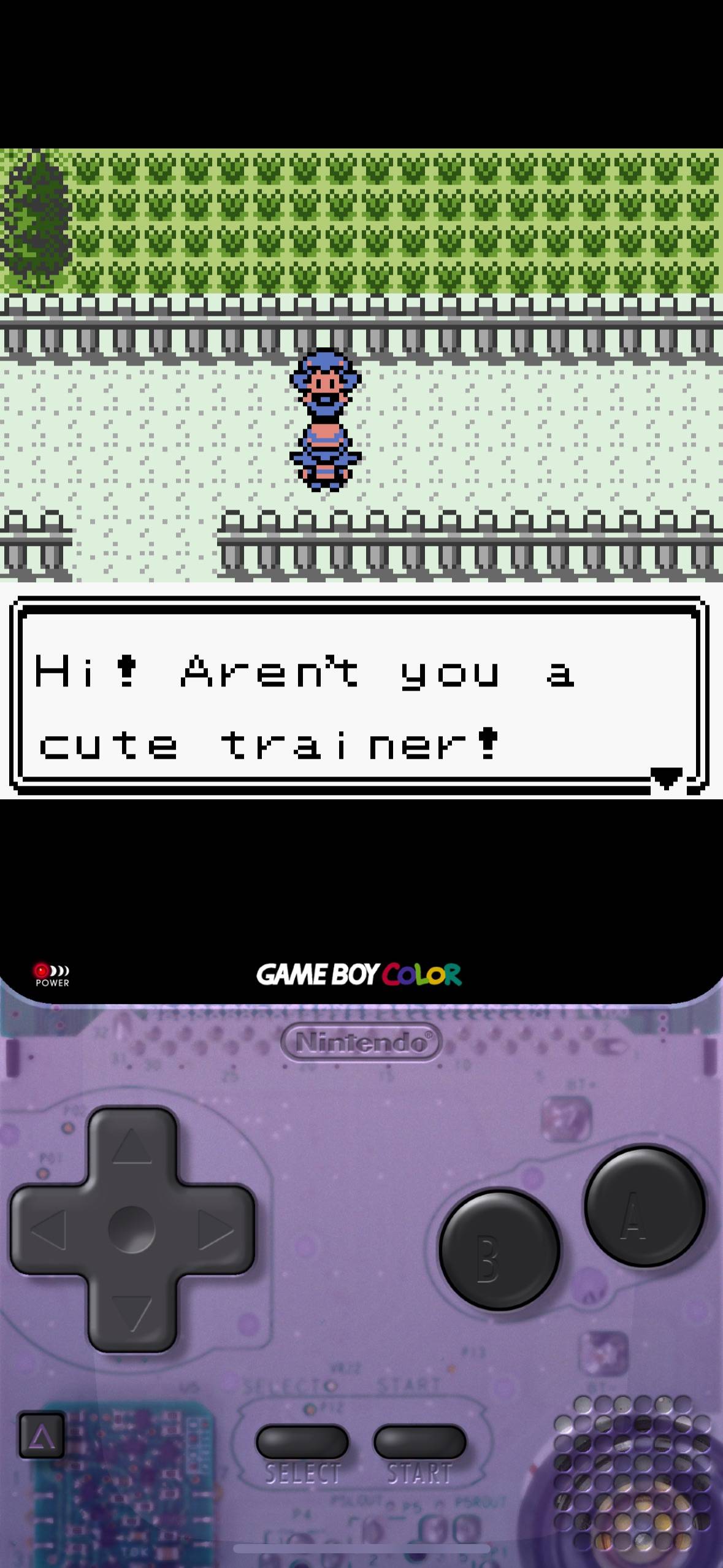723x1568 pixels.
Task: Tap left on the D-pad
Action: [x=48, y=1229]
